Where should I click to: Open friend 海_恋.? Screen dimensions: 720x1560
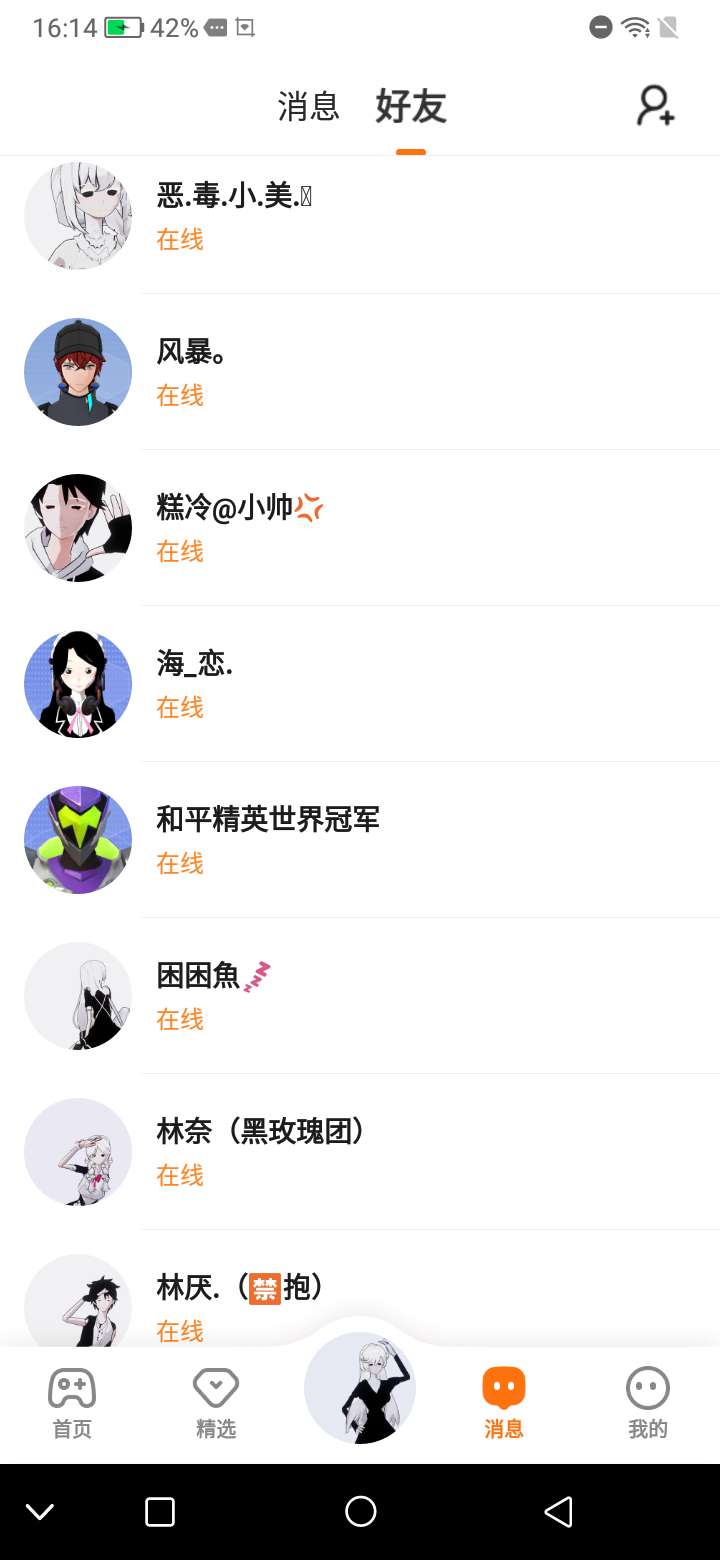point(360,684)
